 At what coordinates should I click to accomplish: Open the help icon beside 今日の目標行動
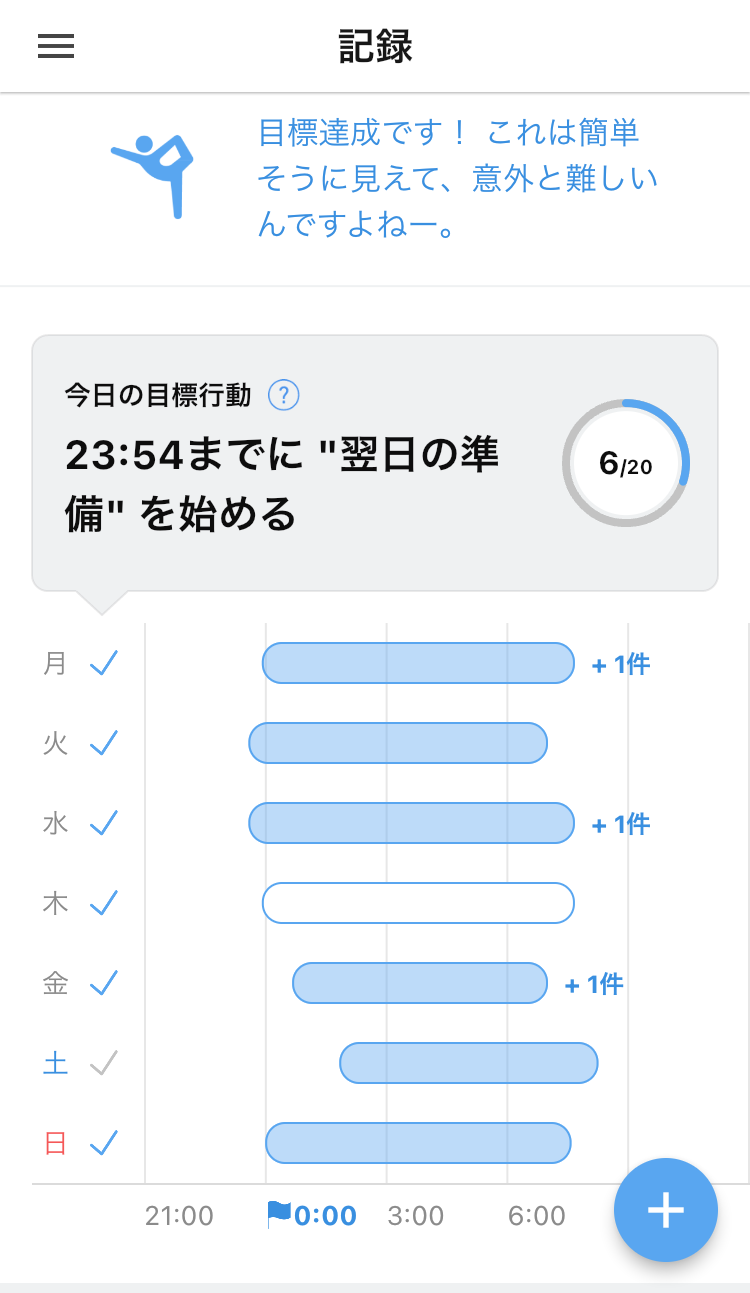[284, 395]
